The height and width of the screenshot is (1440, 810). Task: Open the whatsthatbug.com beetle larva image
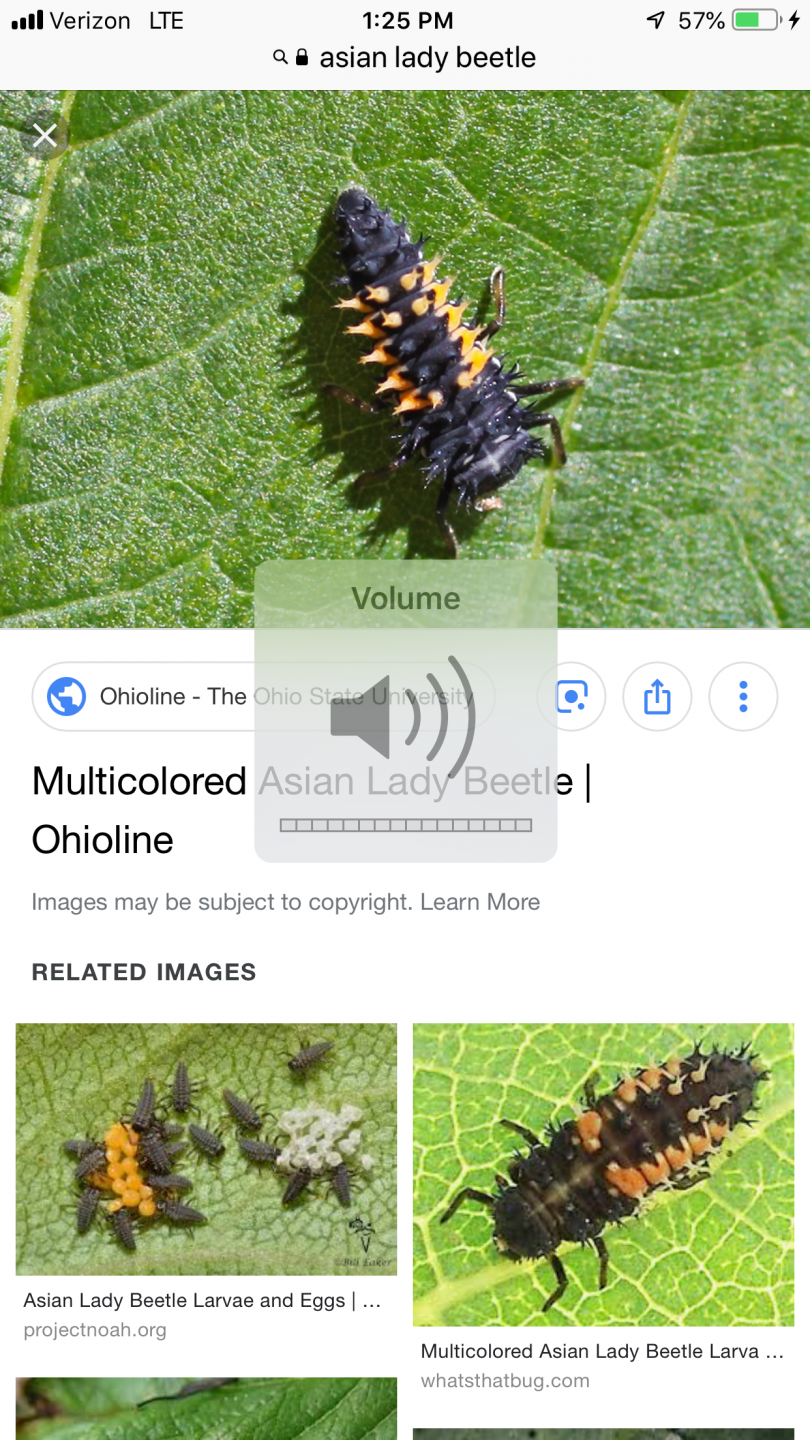603,1175
